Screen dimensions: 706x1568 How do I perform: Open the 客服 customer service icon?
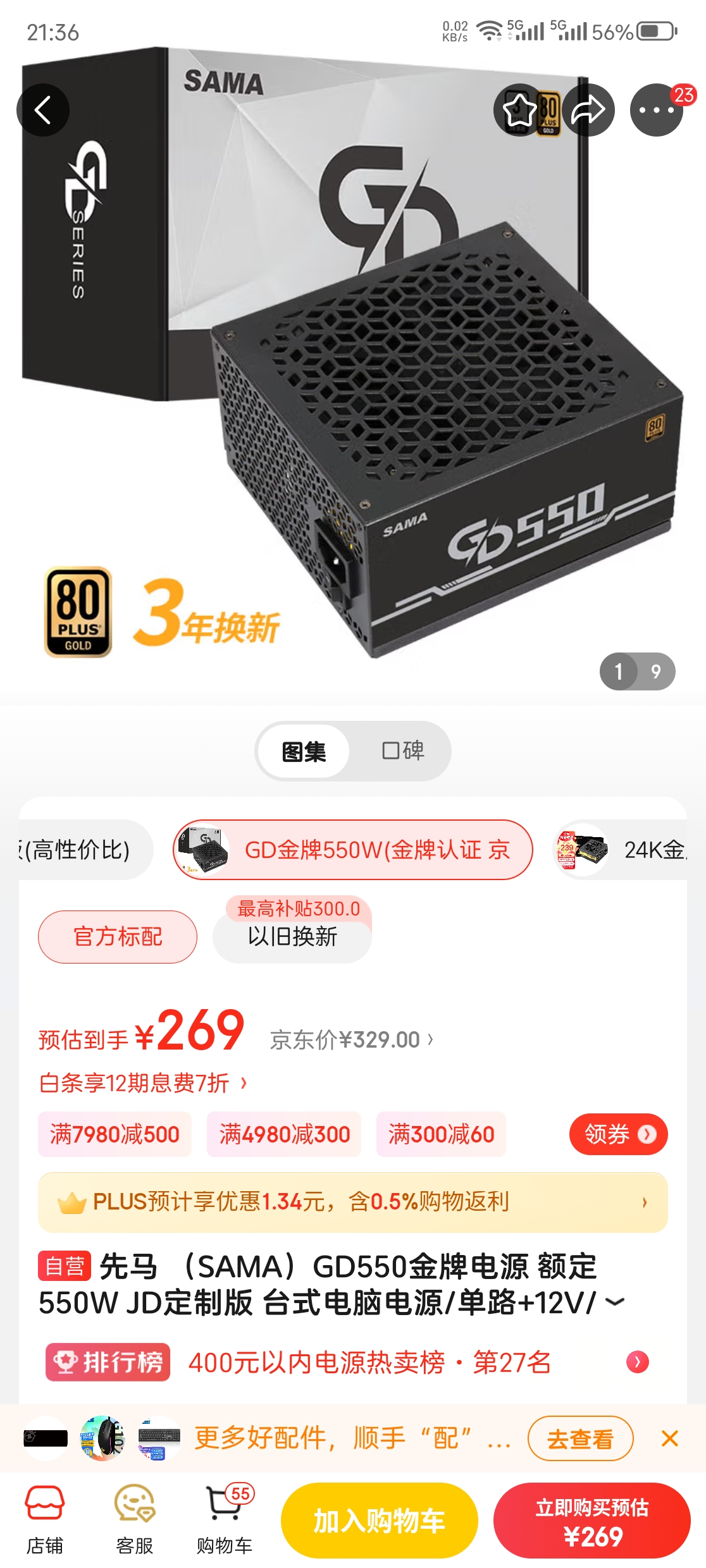click(x=133, y=1517)
